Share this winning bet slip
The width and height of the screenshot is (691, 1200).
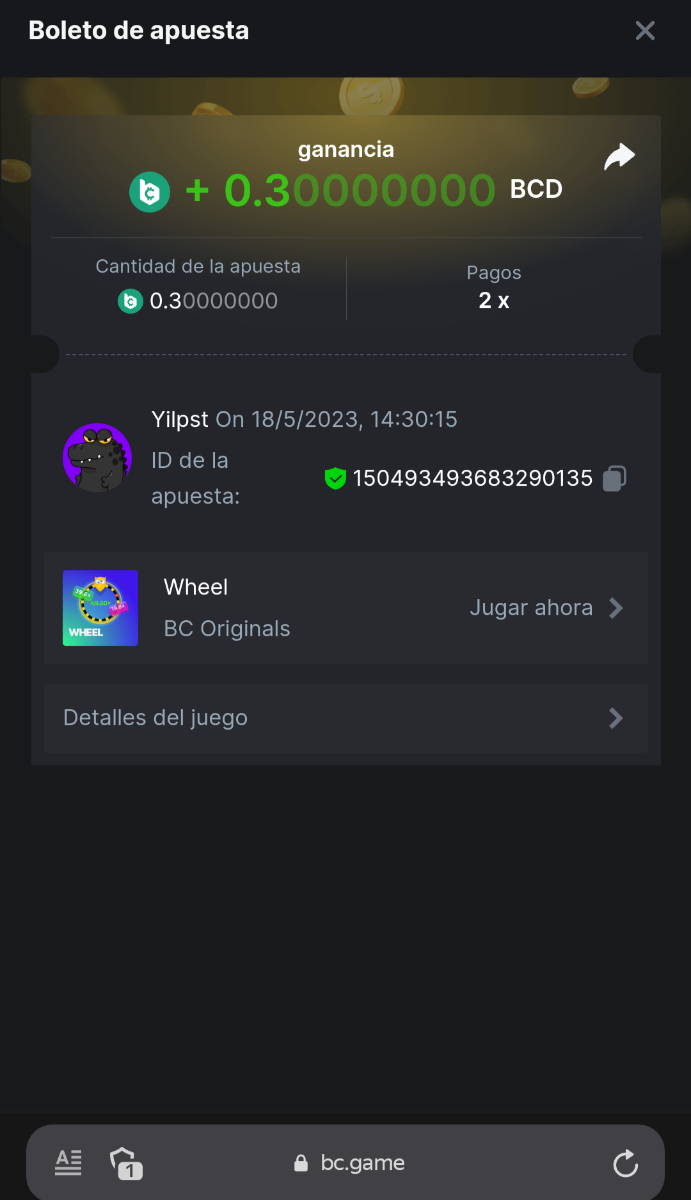point(619,157)
